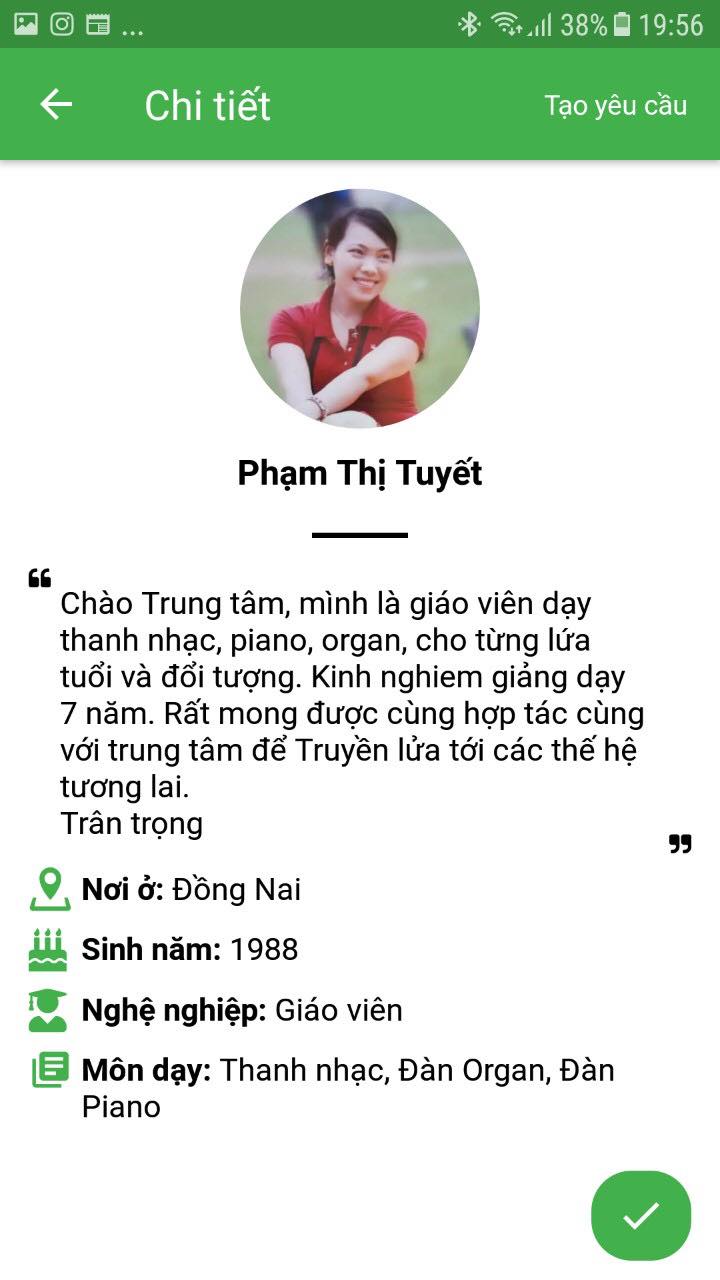Image resolution: width=720 pixels, height=1280 pixels.
Task: Tap the birthday cake icon next to Sinh năm
Action: pyautogui.click(x=44, y=949)
